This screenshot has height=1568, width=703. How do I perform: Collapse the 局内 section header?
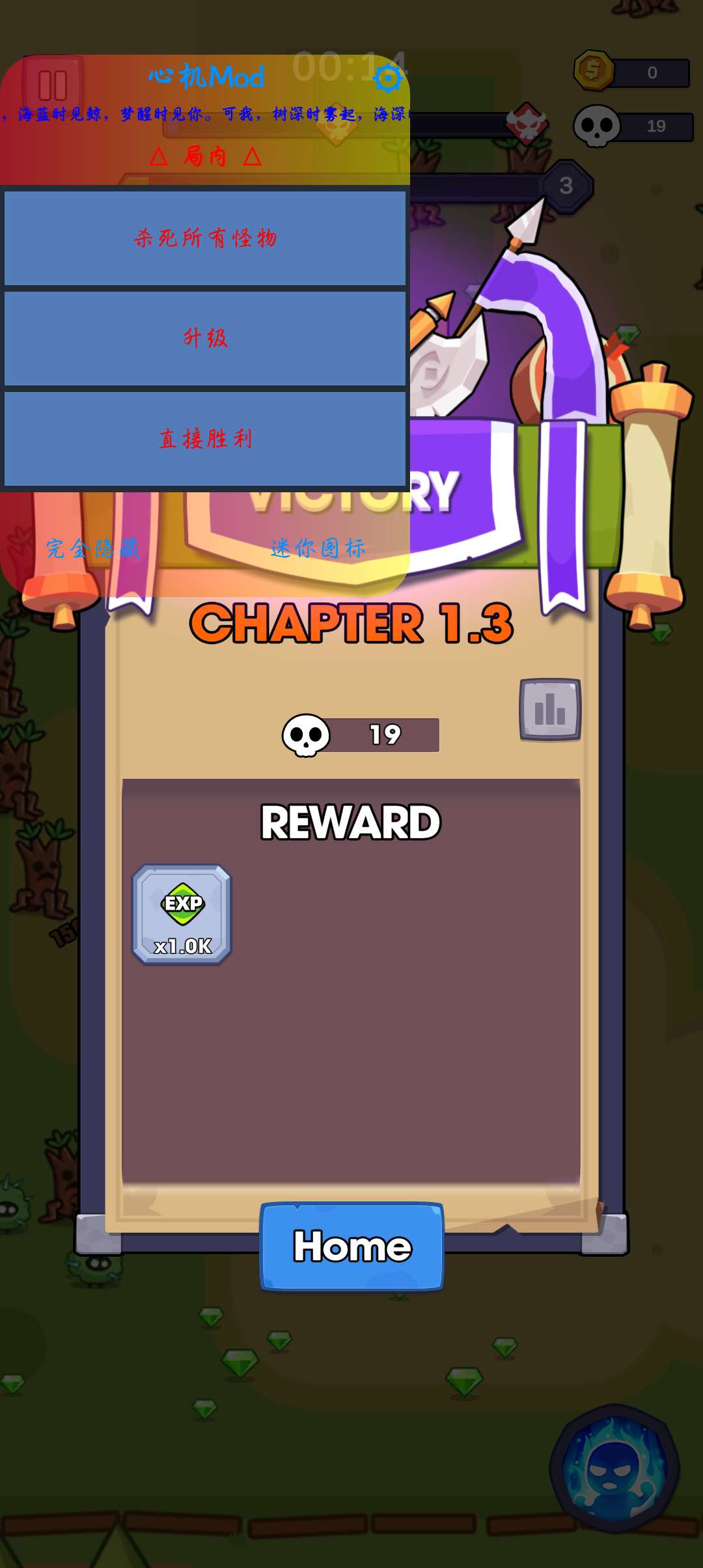pos(205,156)
